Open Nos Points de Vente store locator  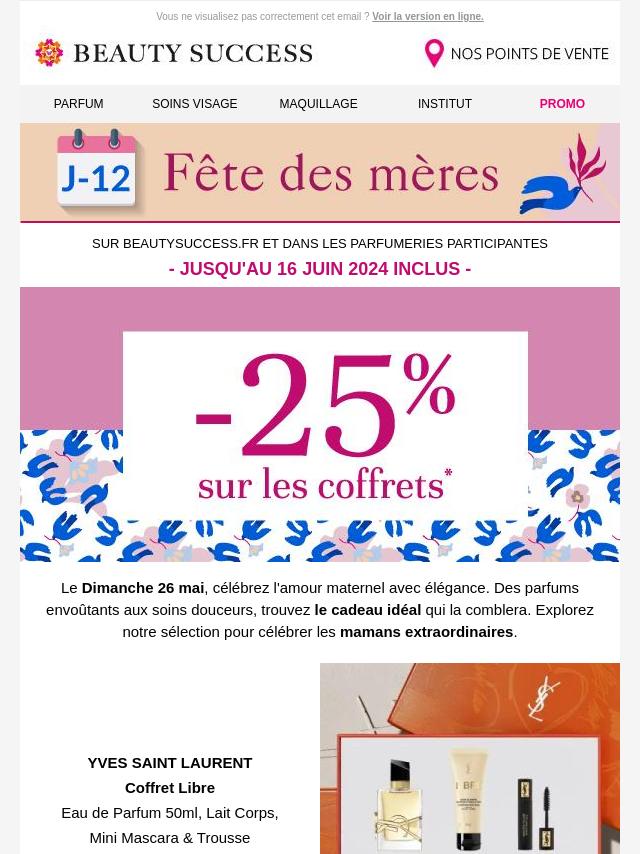(516, 53)
